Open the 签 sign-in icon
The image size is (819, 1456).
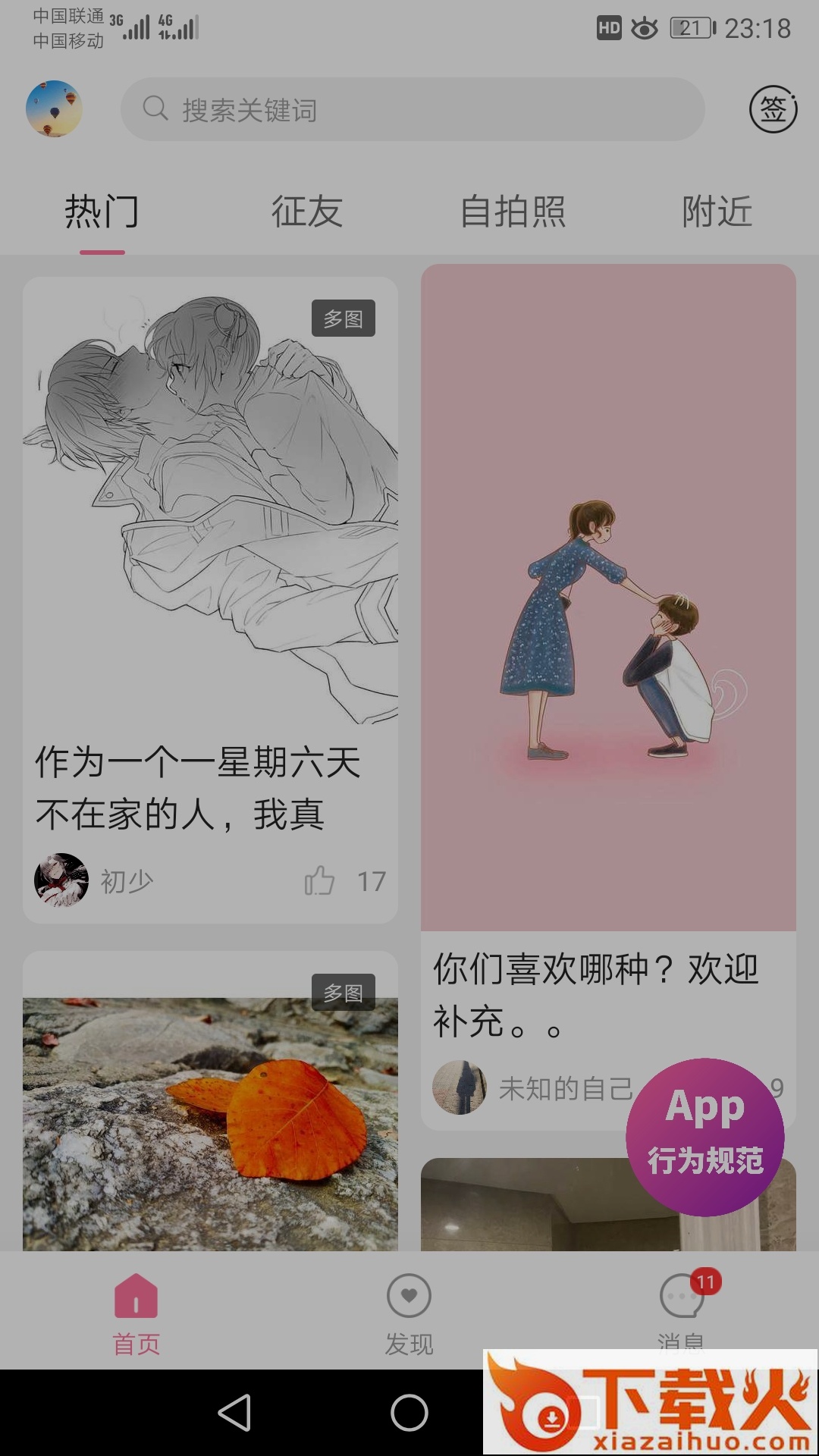773,109
